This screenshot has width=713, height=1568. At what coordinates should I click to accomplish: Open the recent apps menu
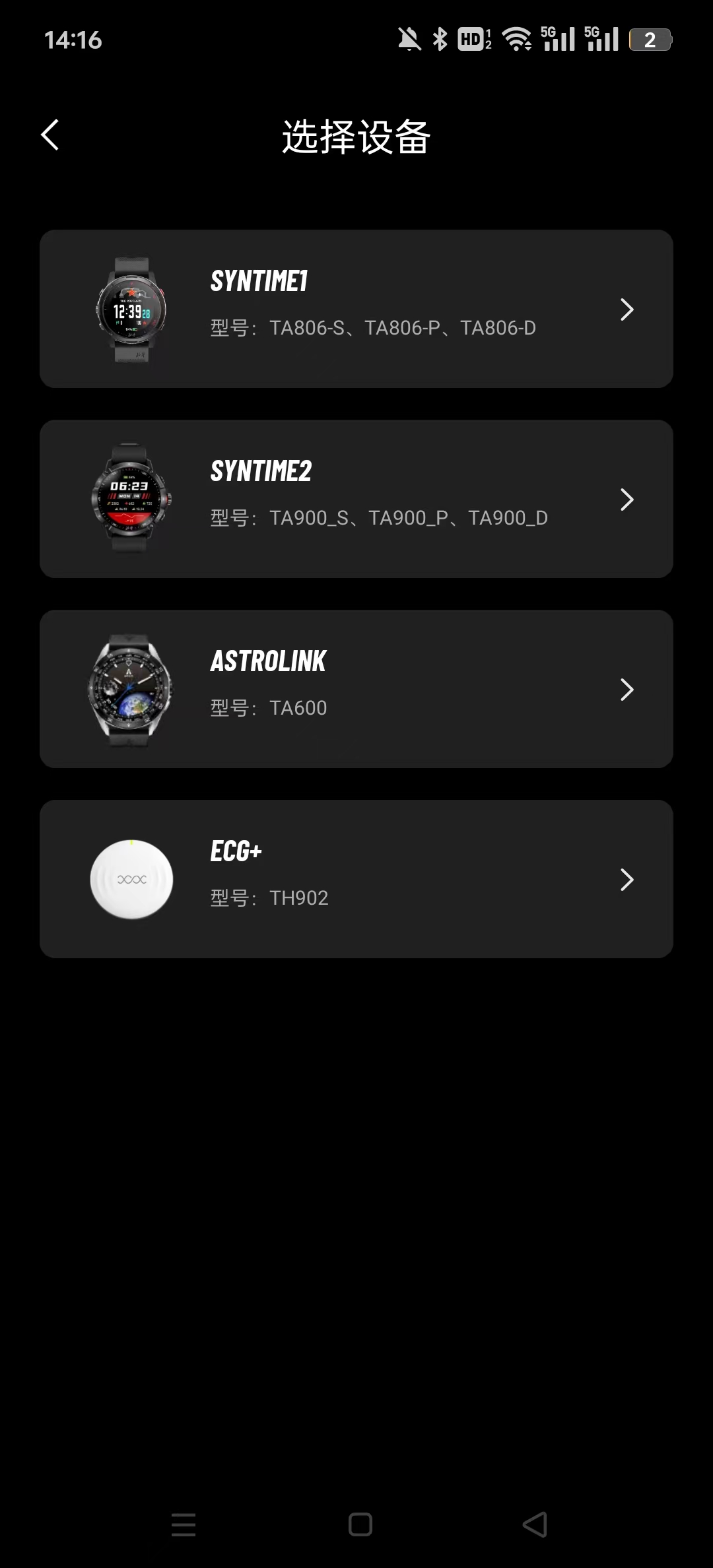[x=184, y=1524]
